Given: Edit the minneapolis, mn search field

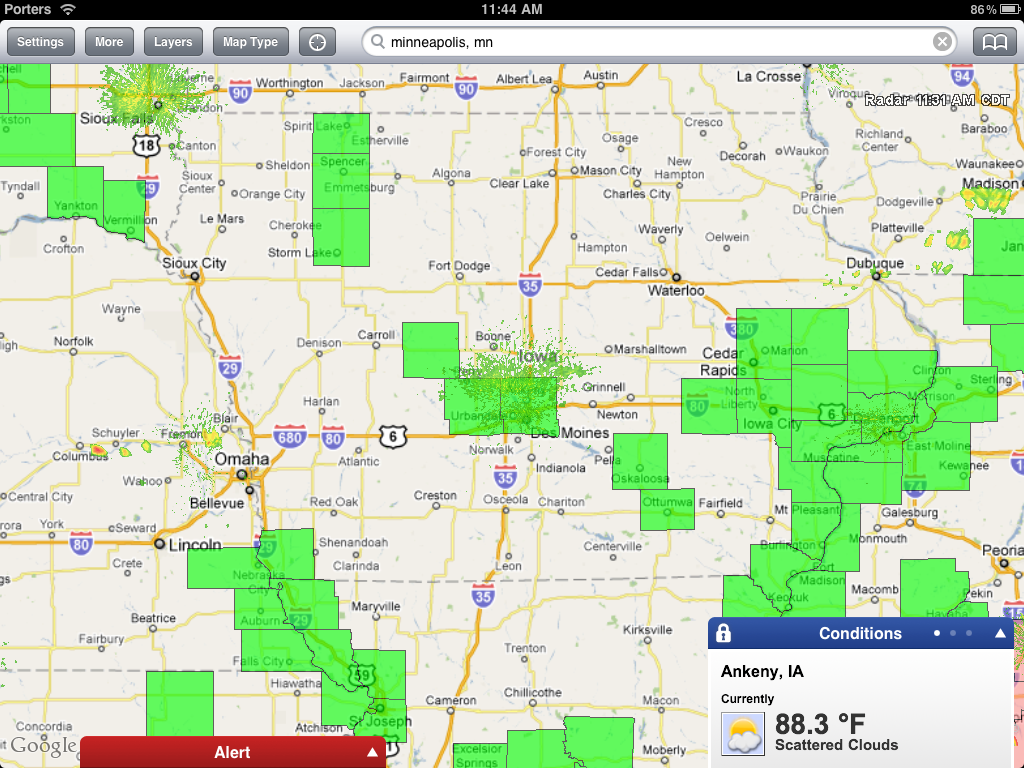Looking at the screenshot, I should tap(650, 42).
